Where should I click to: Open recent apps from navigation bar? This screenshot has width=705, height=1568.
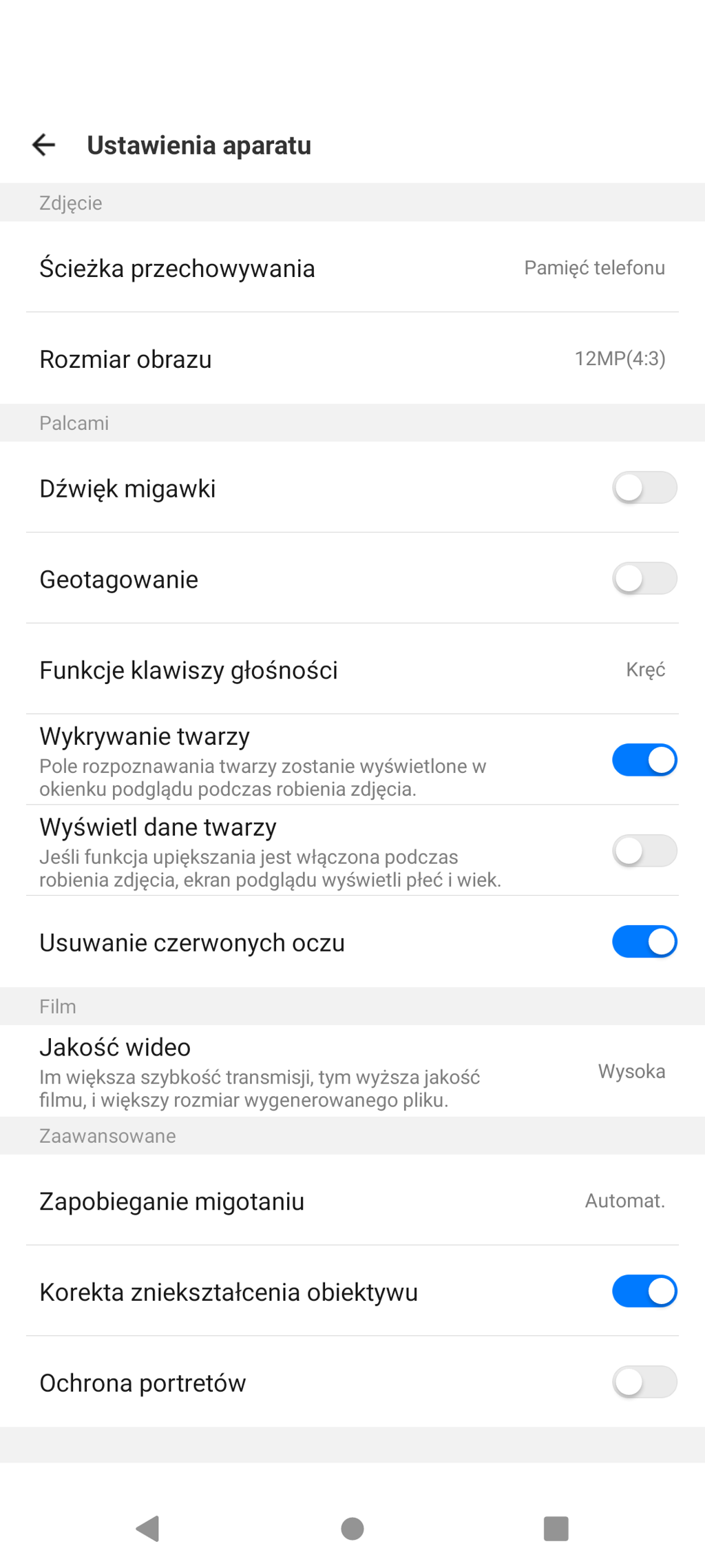point(556,1528)
